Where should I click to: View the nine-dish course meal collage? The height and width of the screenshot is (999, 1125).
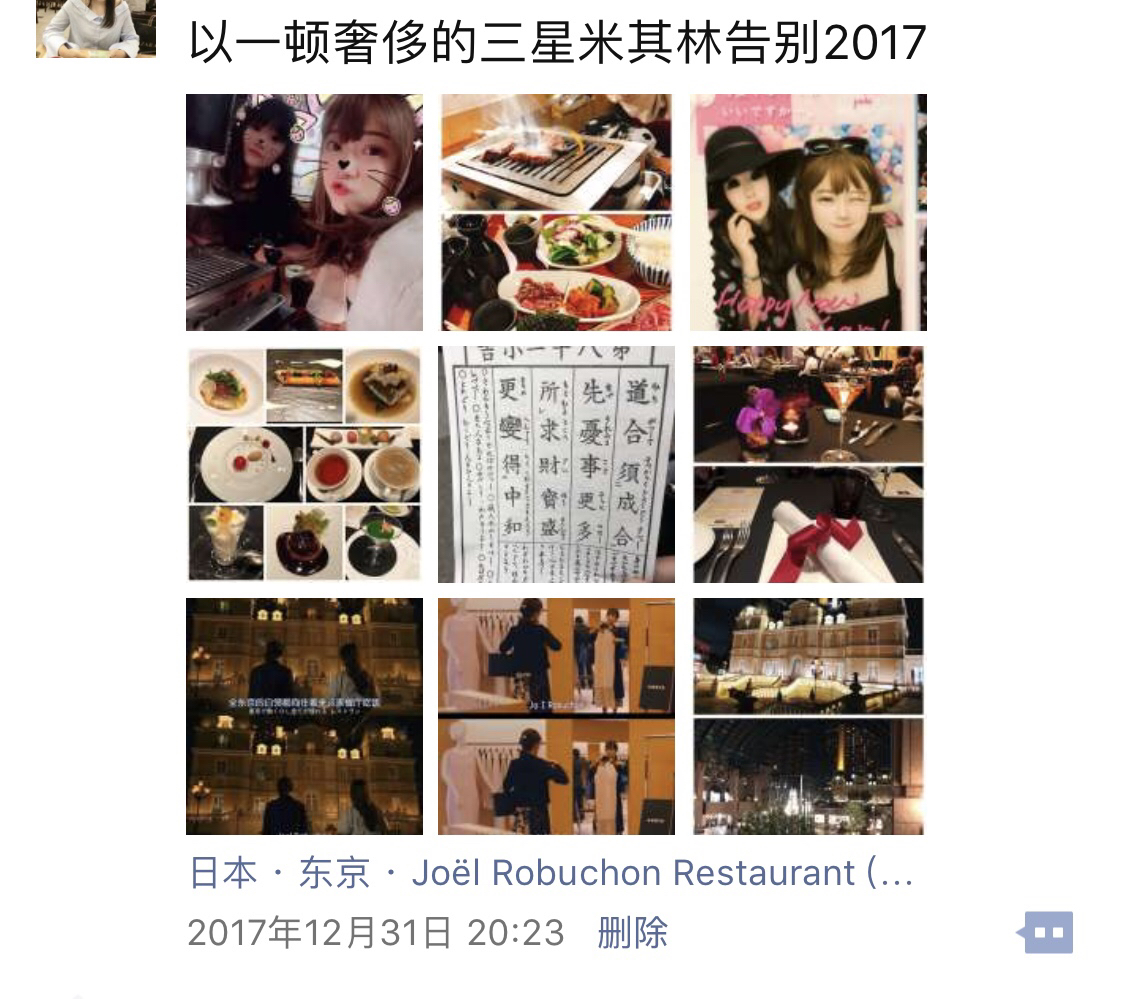click(304, 464)
